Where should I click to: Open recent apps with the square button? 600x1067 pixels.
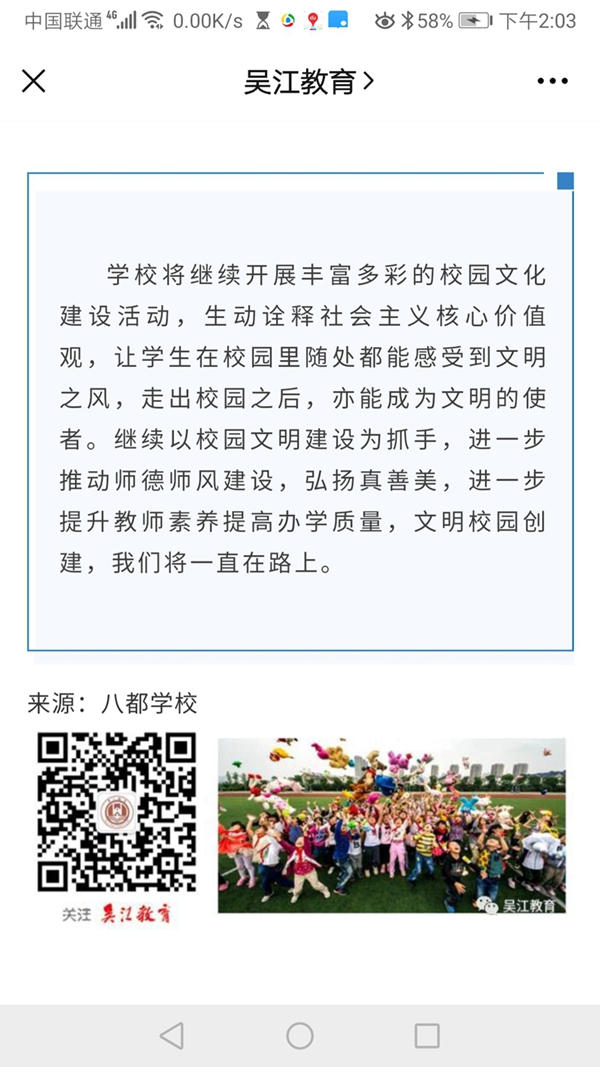[x=427, y=1035]
